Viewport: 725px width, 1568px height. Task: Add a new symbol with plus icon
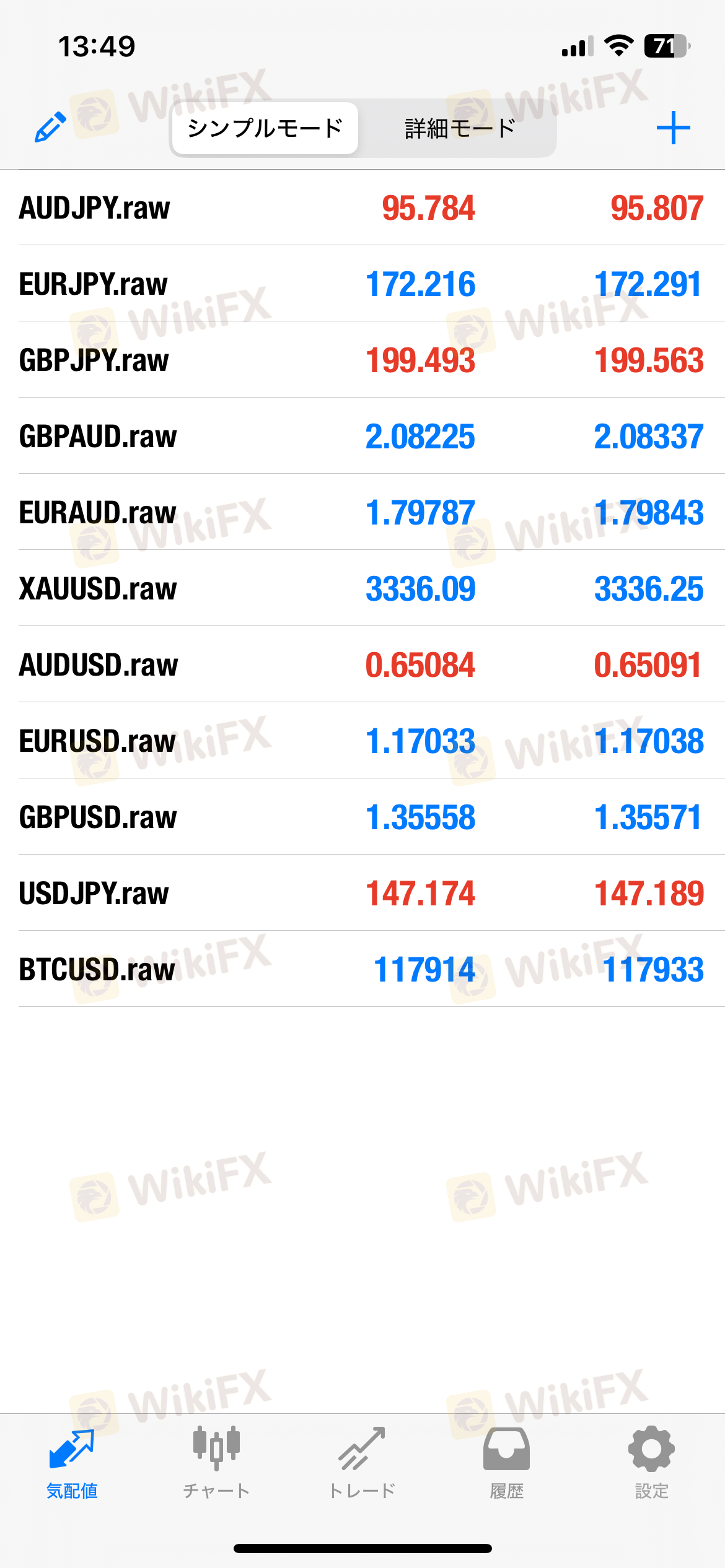click(673, 128)
